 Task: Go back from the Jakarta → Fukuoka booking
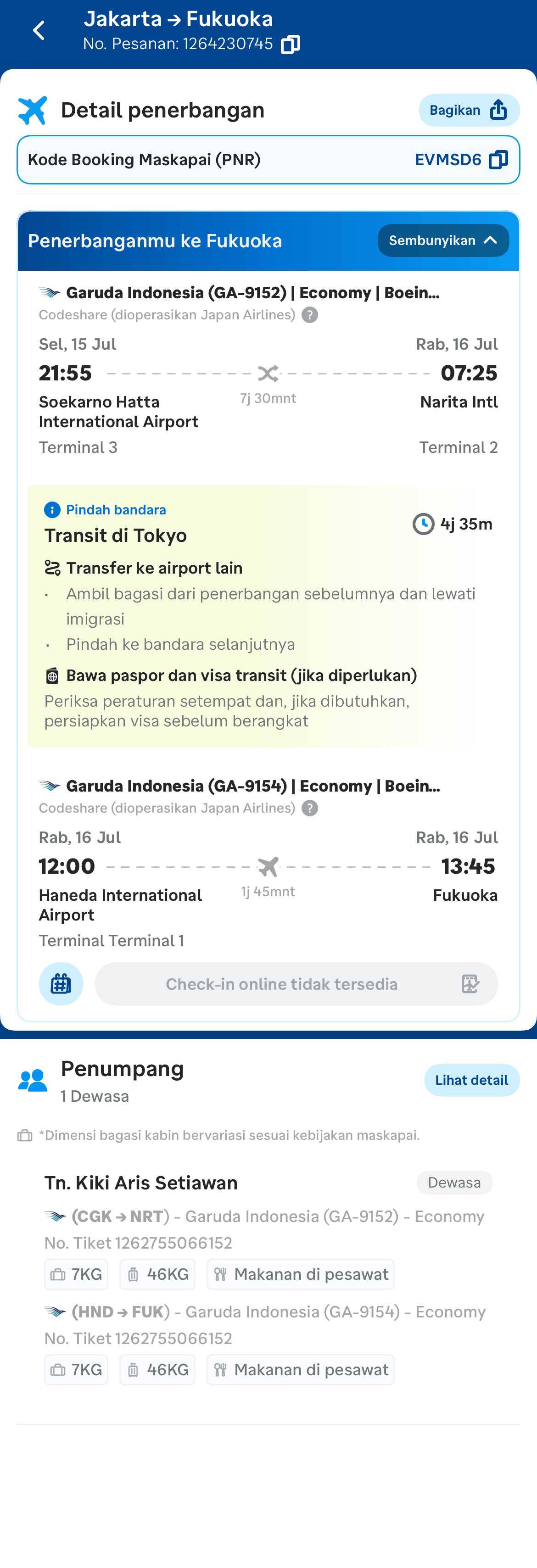39,30
